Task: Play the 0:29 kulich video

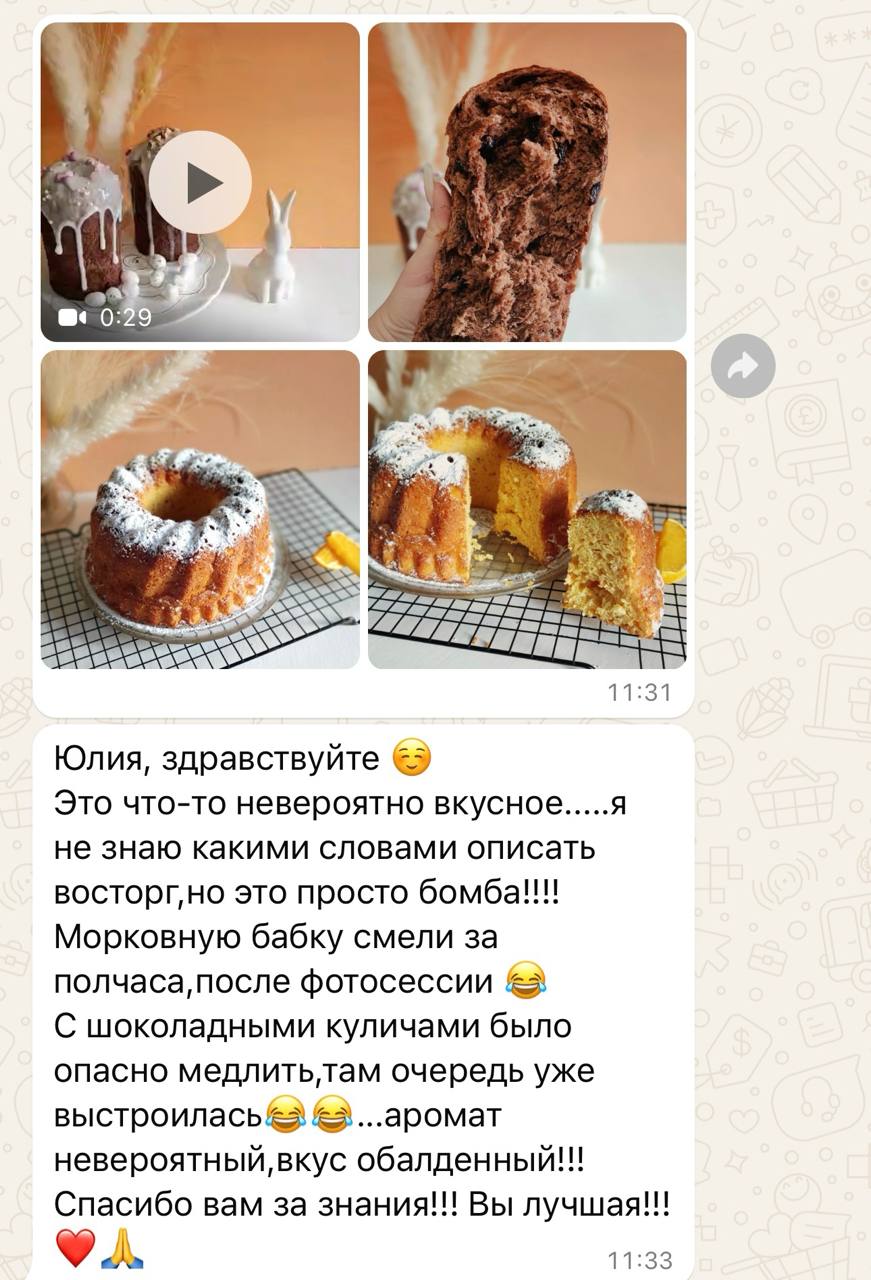Action: [200, 183]
